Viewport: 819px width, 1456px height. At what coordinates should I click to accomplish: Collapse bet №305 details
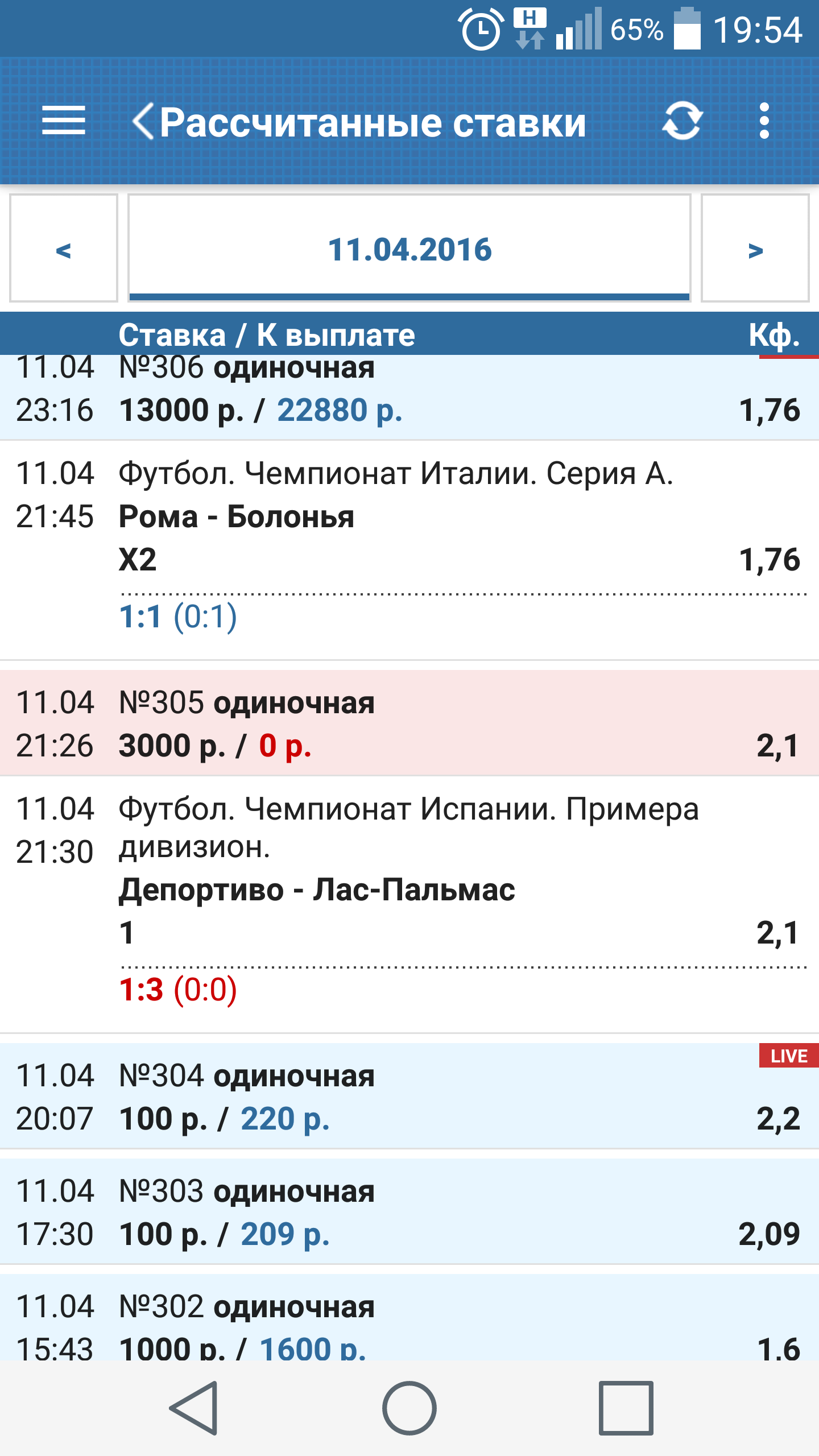coord(409,723)
